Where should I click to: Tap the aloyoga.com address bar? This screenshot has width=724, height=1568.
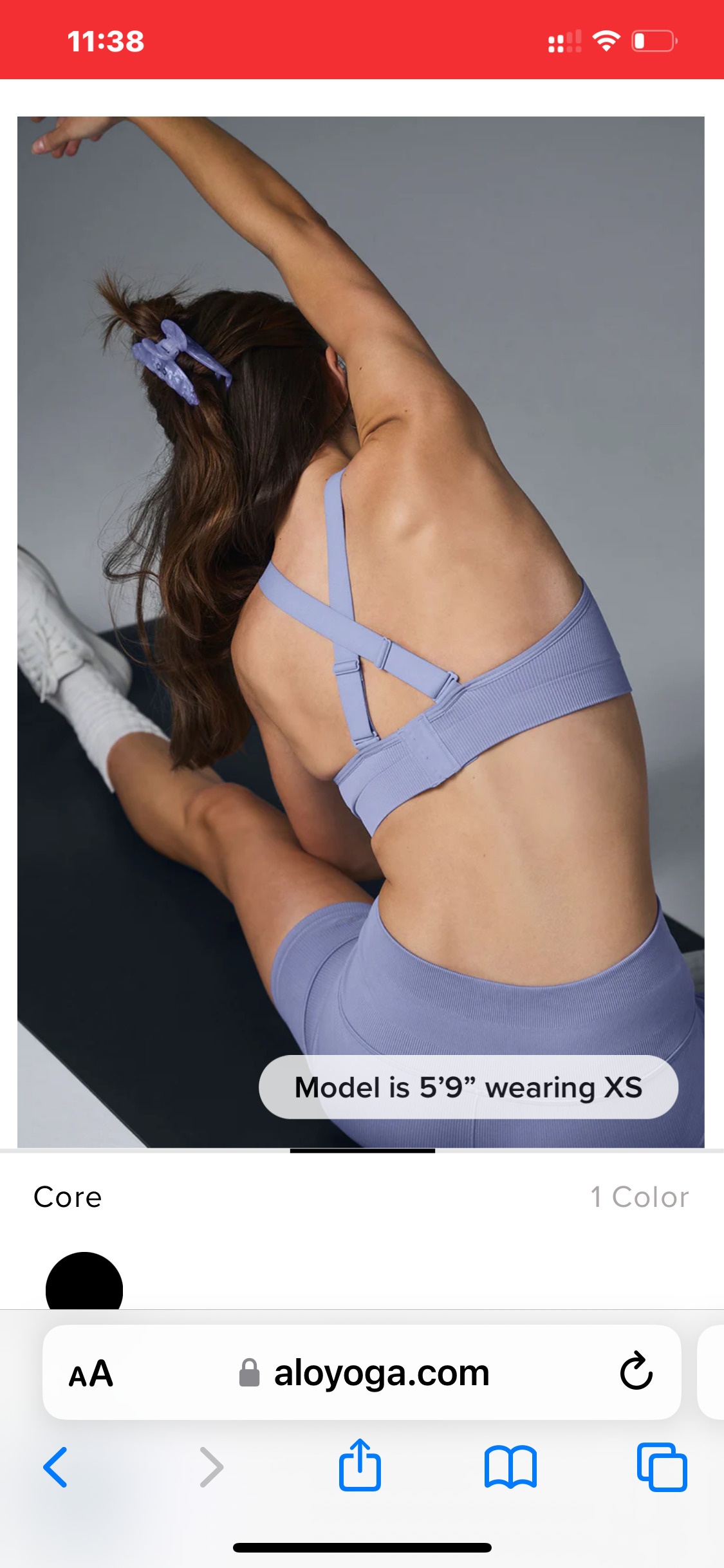click(x=381, y=1373)
